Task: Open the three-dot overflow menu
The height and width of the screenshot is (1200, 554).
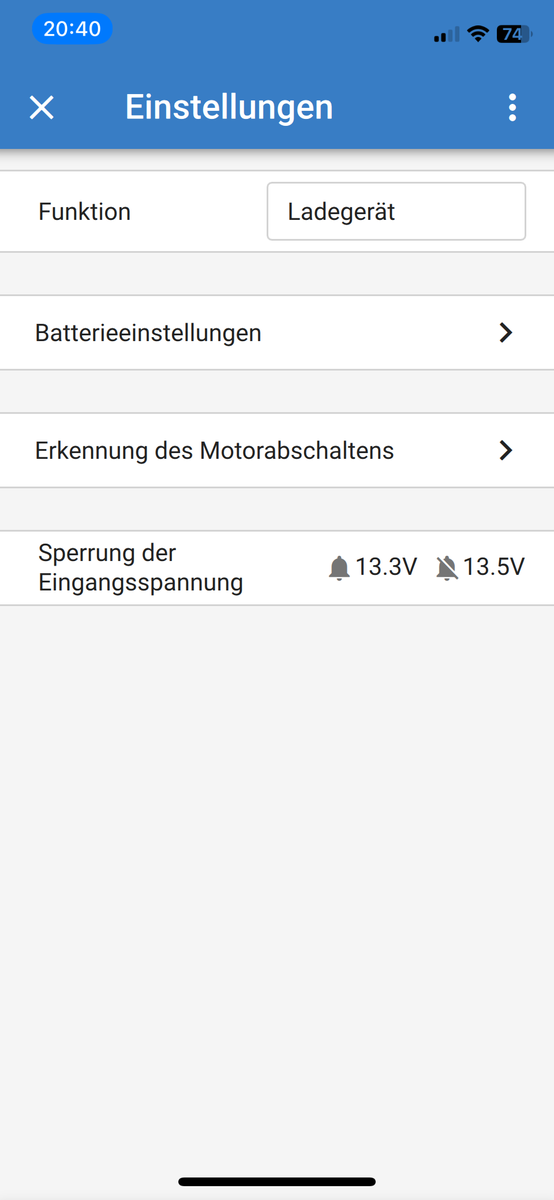Action: tap(512, 107)
